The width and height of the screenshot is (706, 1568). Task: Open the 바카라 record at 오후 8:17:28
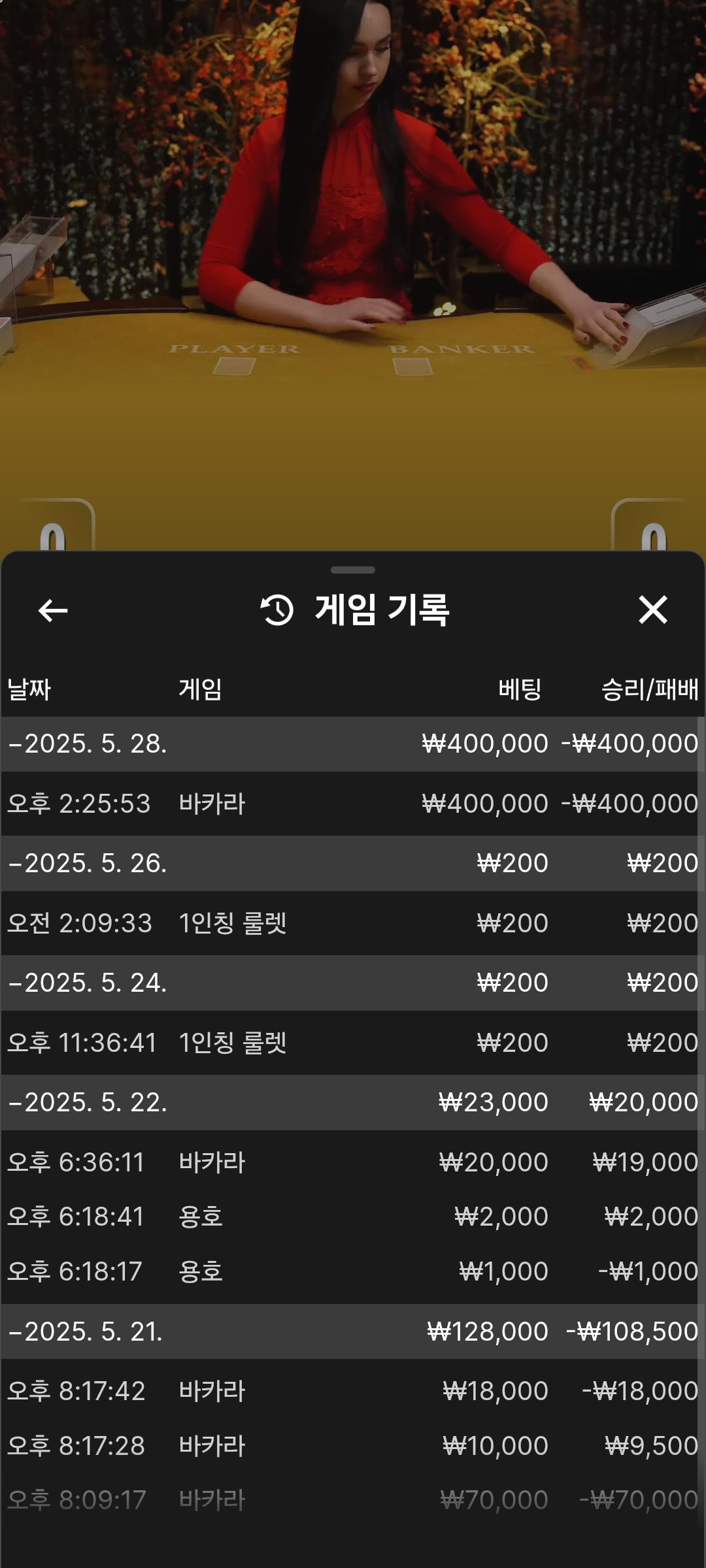pos(353,1446)
